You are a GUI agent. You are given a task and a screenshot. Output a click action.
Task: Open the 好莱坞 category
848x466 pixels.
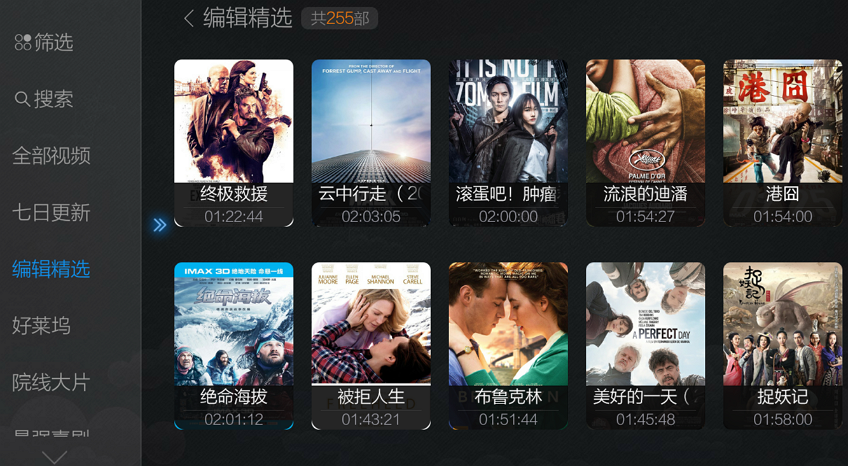coord(41,325)
